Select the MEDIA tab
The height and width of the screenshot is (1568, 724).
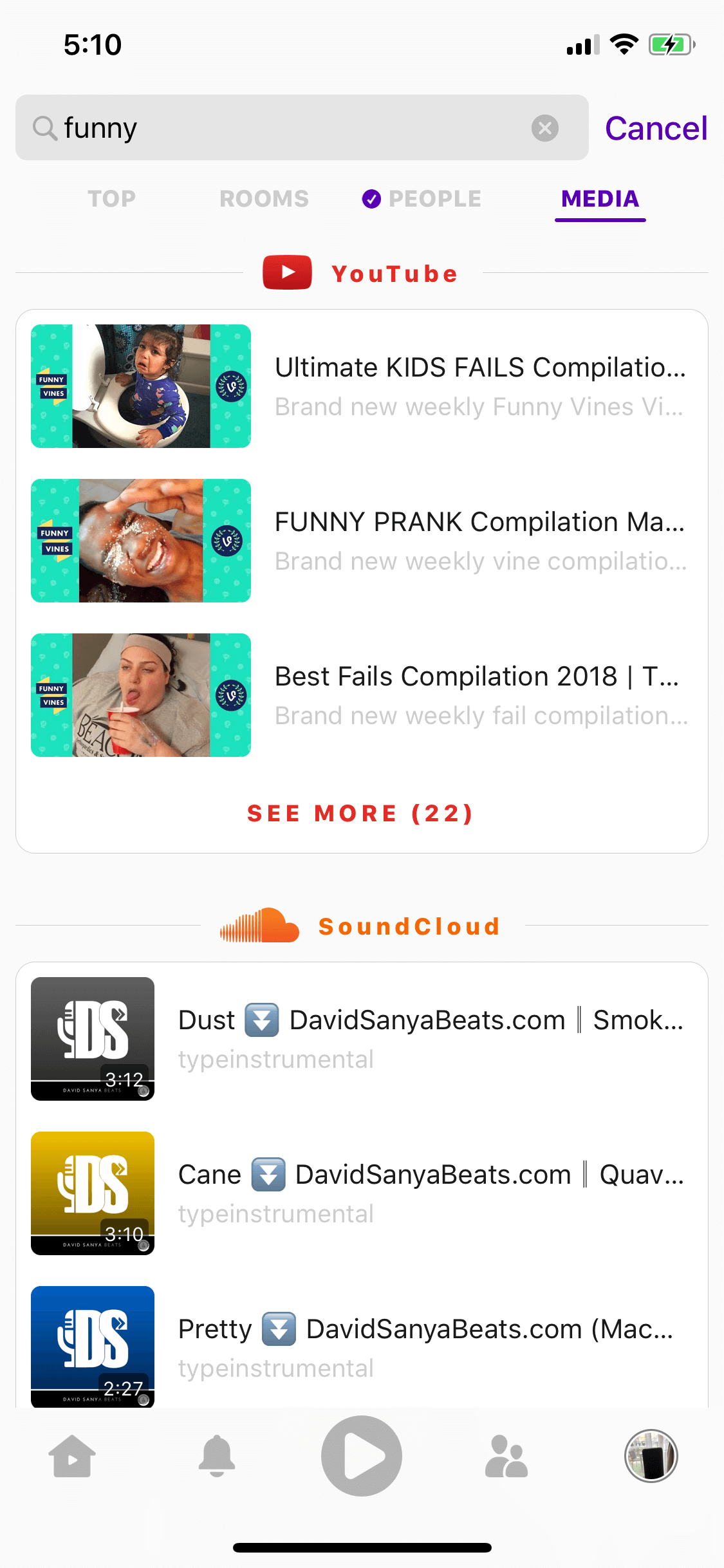tap(600, 199)
